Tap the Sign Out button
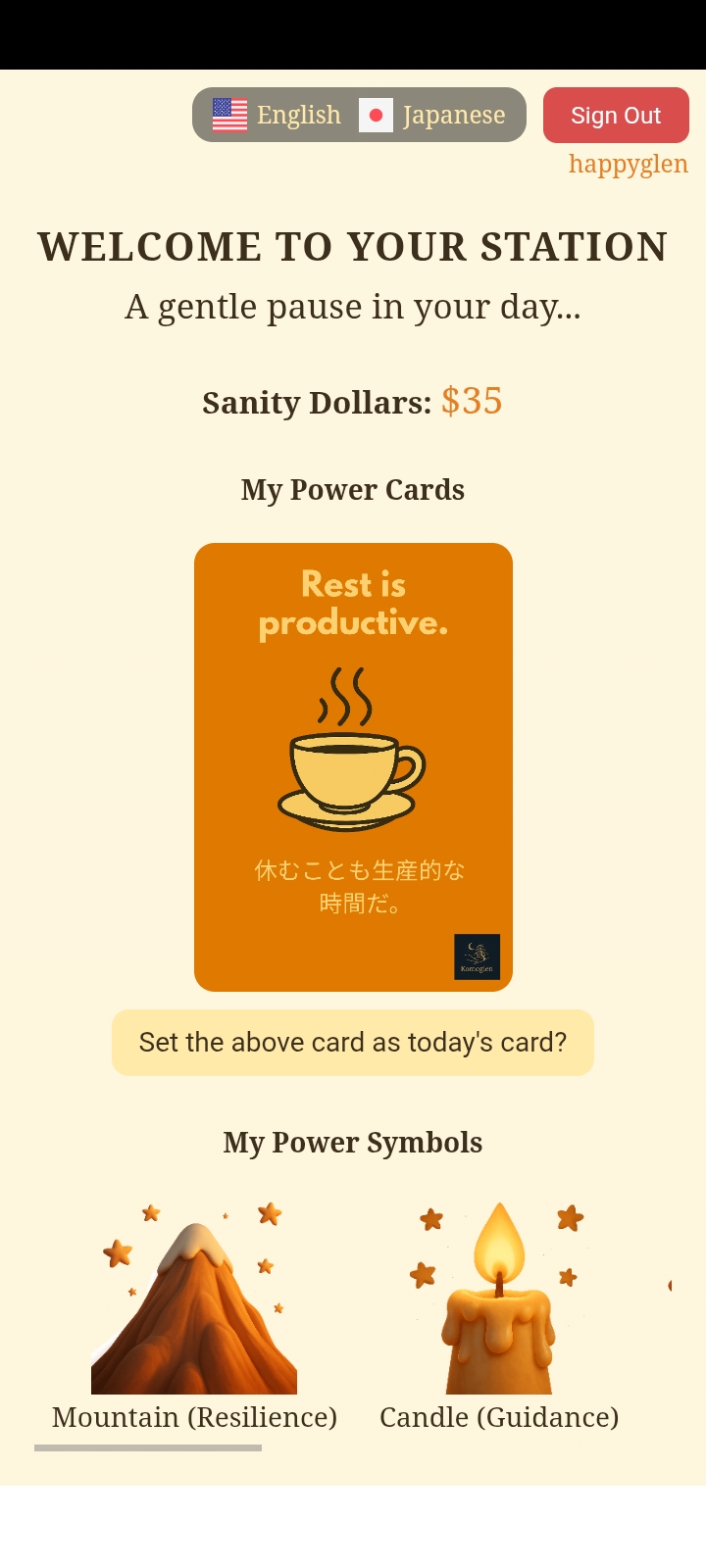The image size is (706, 1568). [616, 116]
